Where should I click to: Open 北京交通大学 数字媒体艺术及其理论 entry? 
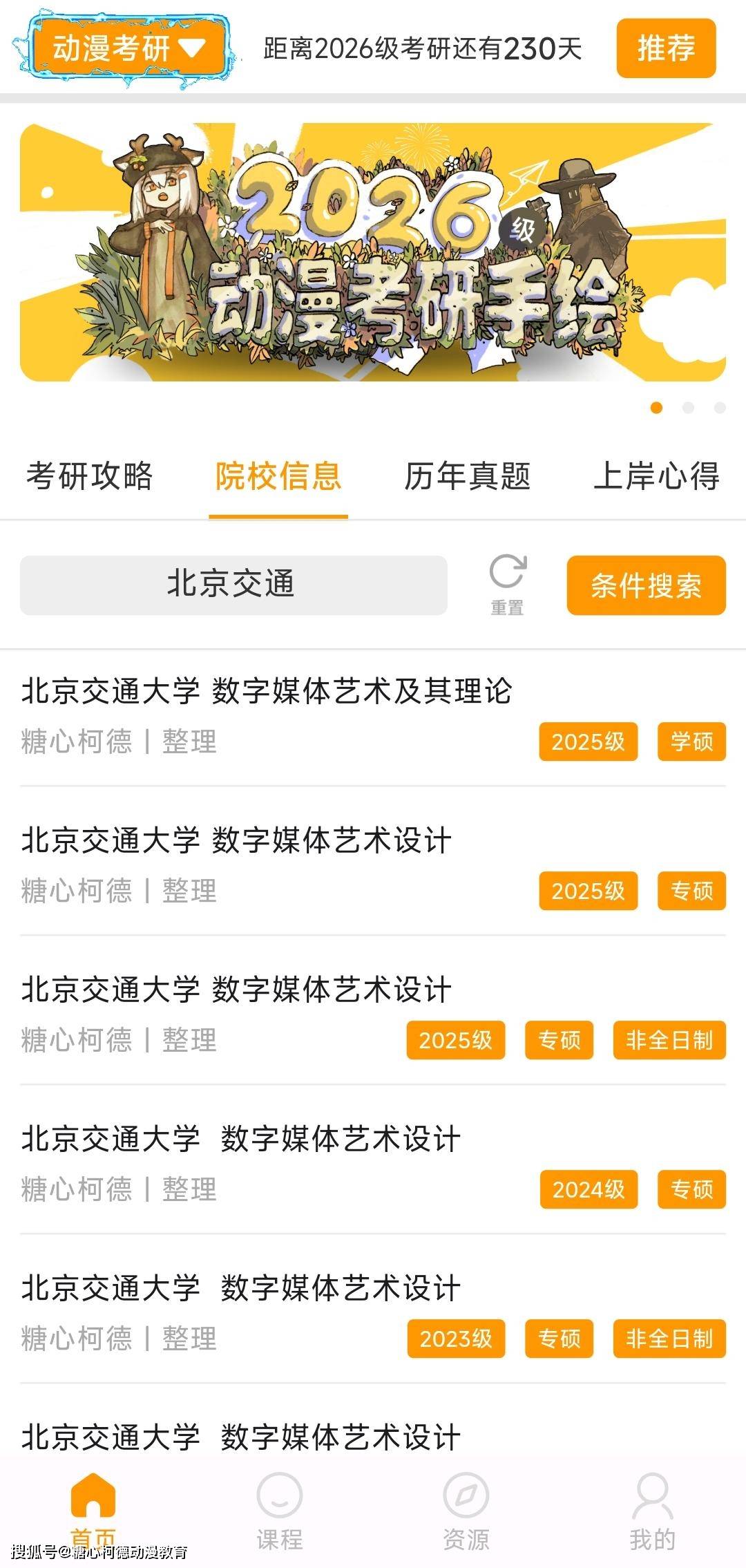pos(373,717)
